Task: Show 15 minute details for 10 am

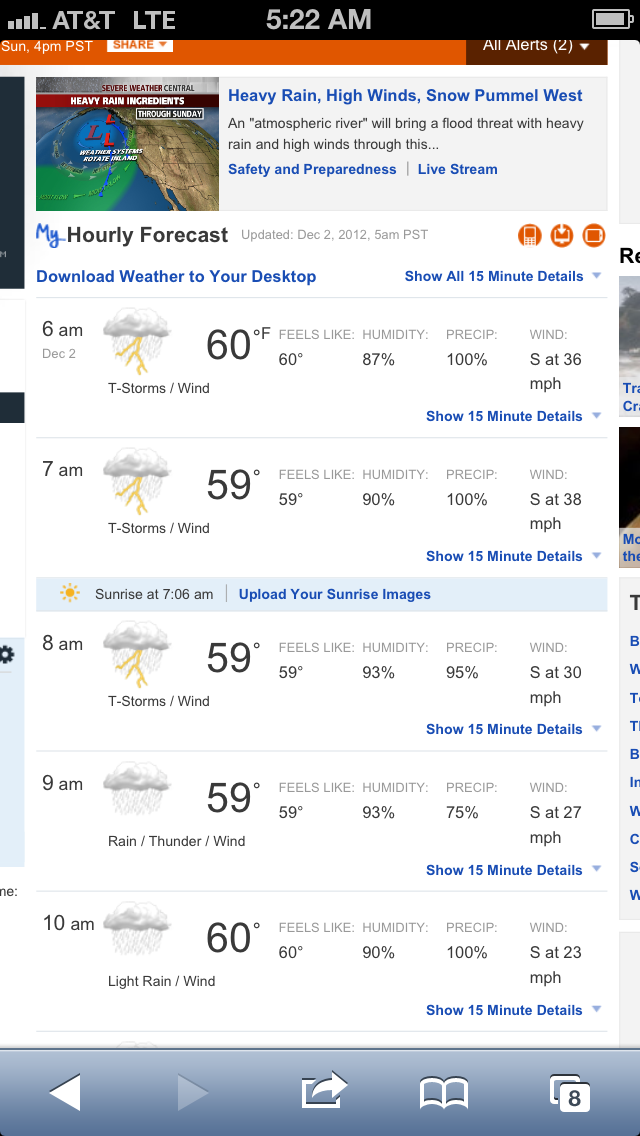Action: coord(514,1009)
